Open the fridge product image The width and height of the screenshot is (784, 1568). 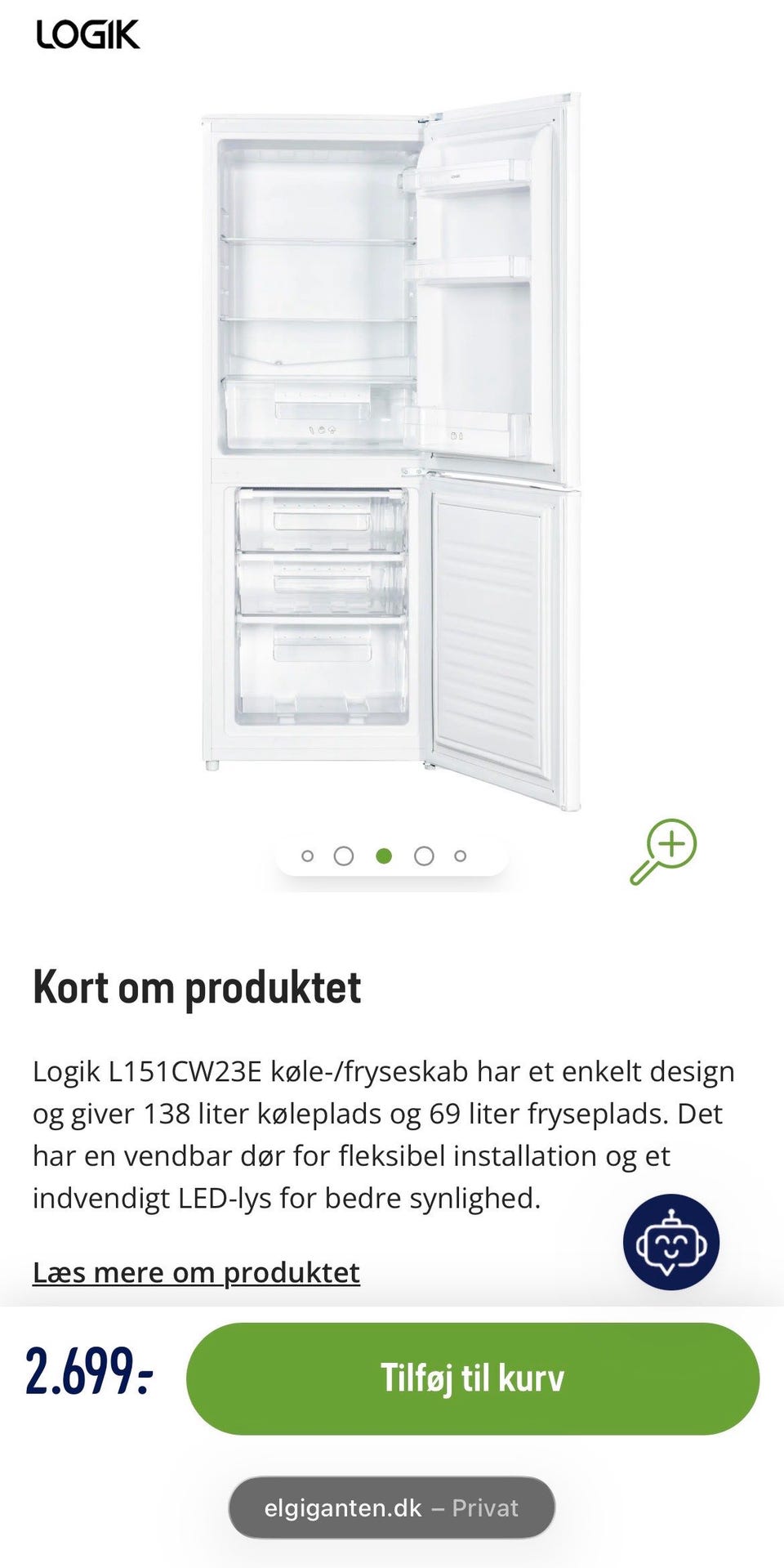392,452
